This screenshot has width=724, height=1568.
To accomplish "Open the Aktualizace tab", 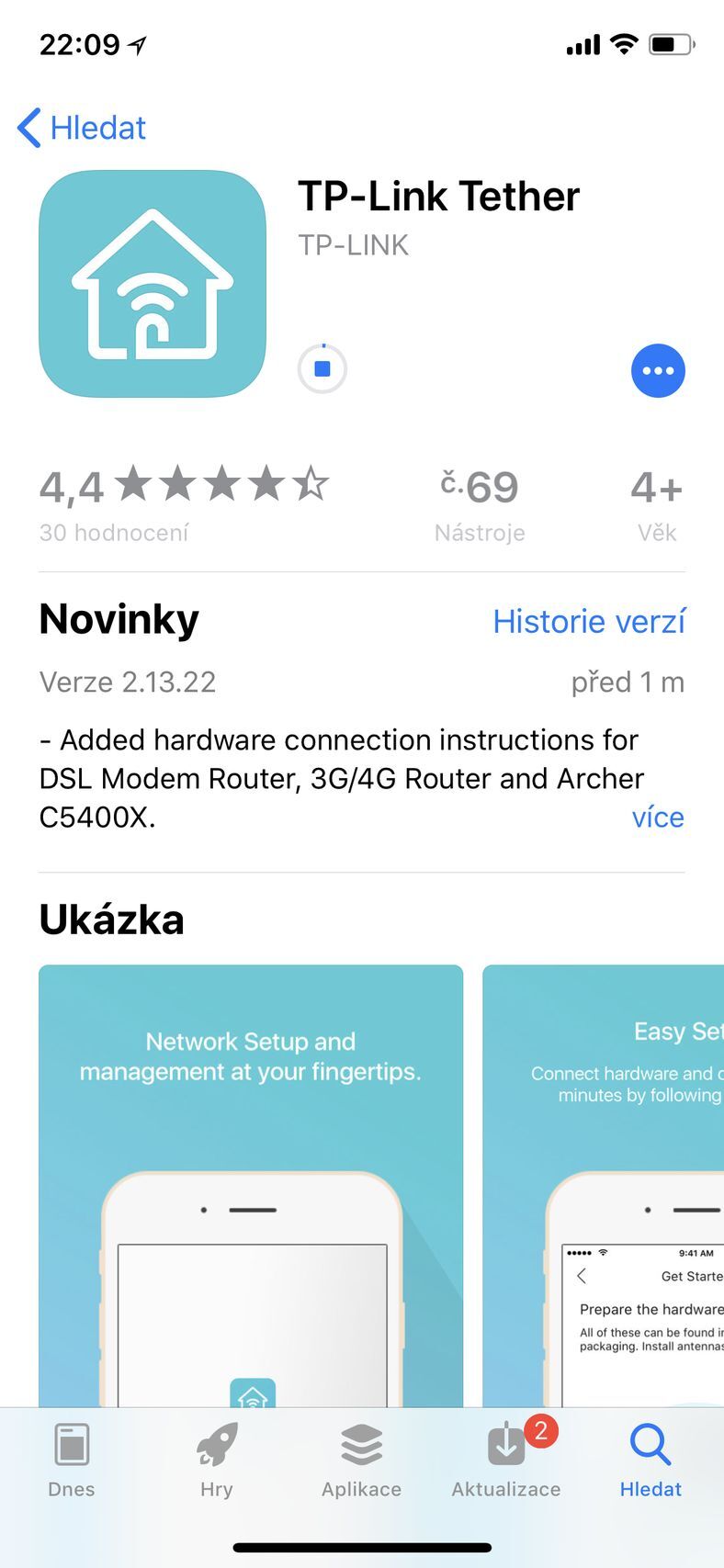I will pyautogui.click(x=506, y=1461).
